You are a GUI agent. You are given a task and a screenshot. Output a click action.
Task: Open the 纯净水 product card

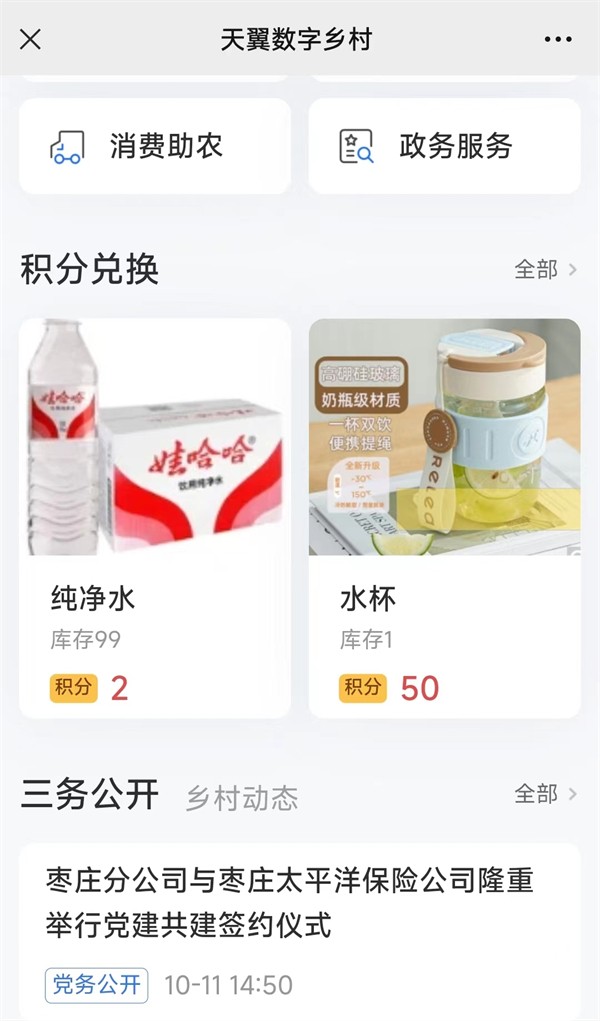click(x=155, y=517)
